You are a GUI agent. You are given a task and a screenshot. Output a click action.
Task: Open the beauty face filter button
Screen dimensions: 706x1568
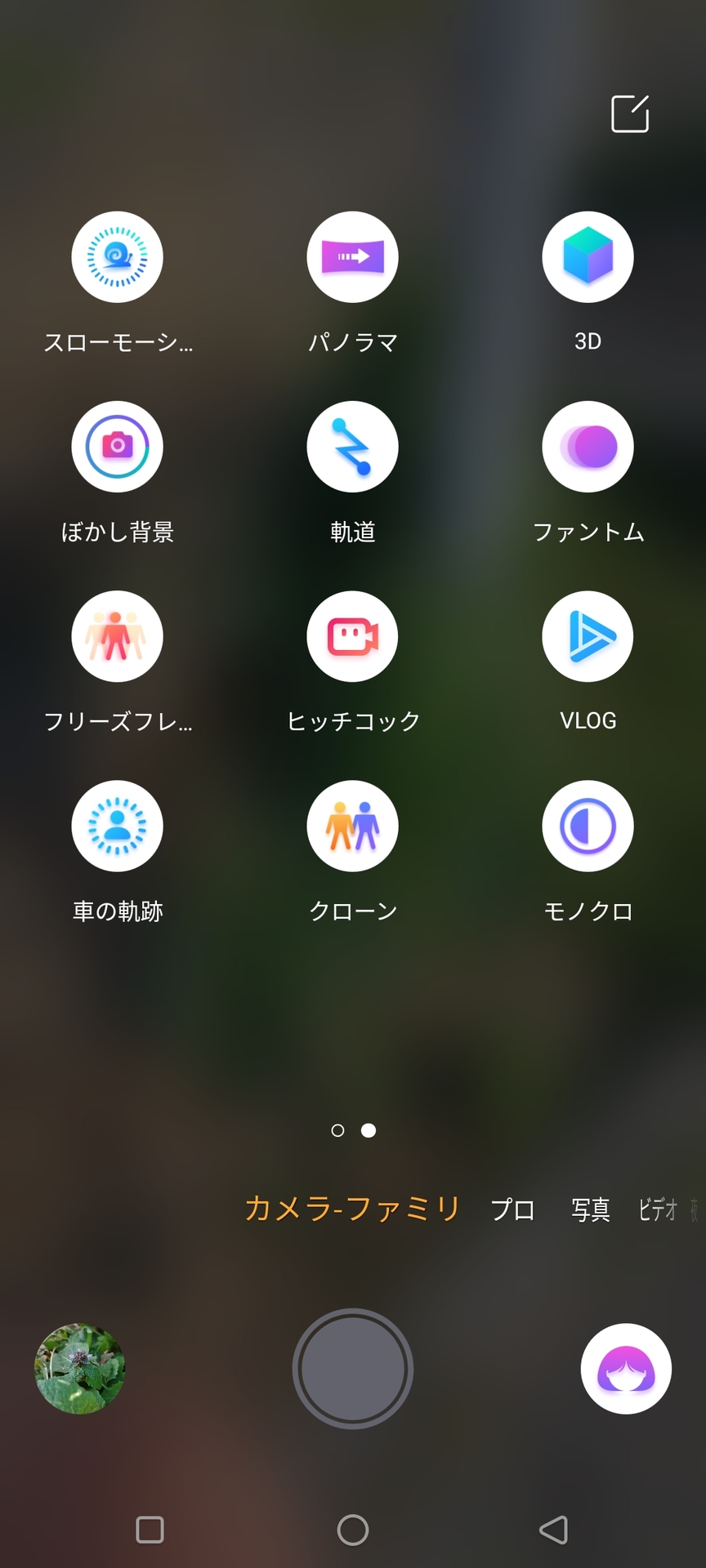(626, 1368)
